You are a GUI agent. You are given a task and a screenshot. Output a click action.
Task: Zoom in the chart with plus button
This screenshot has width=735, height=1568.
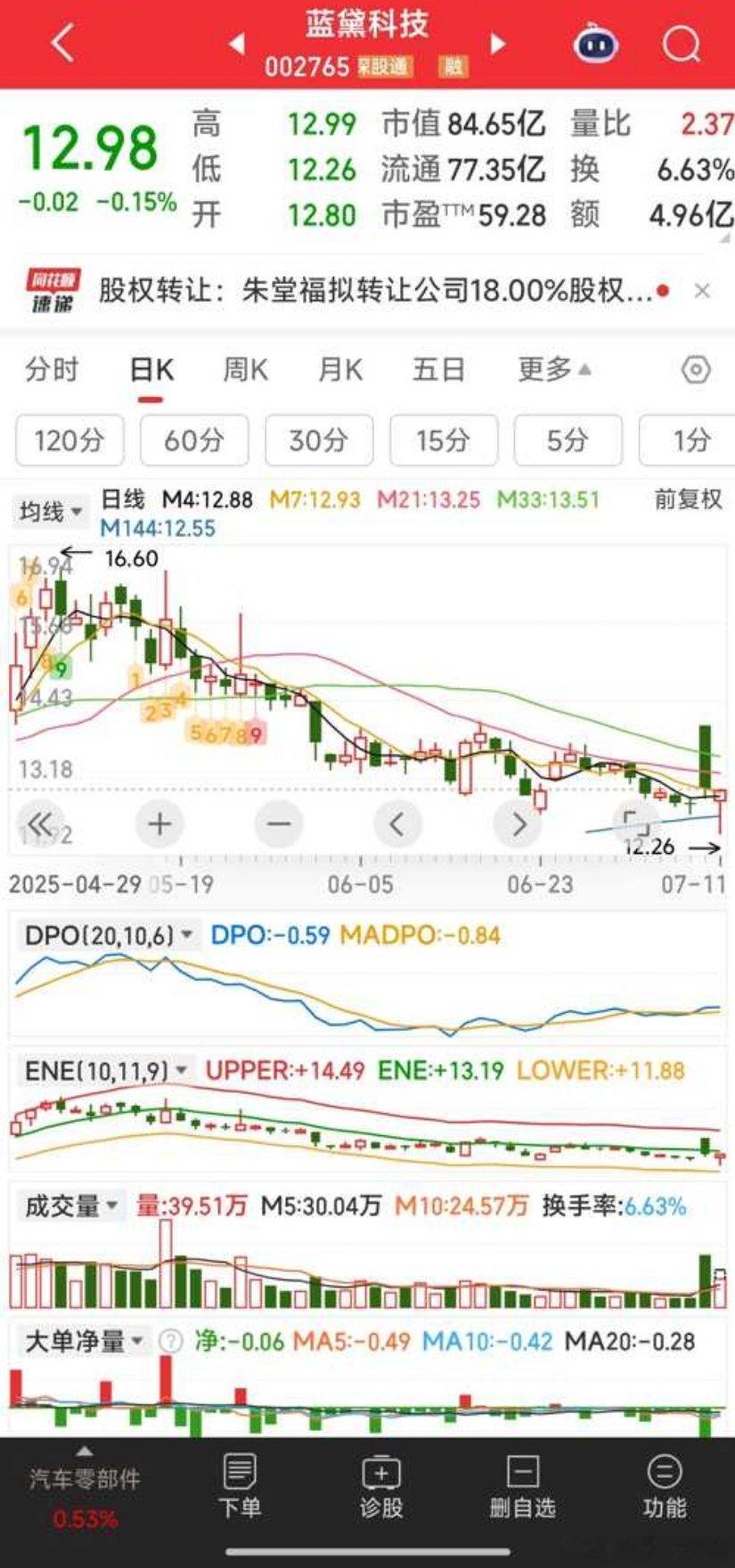point(159,825)
